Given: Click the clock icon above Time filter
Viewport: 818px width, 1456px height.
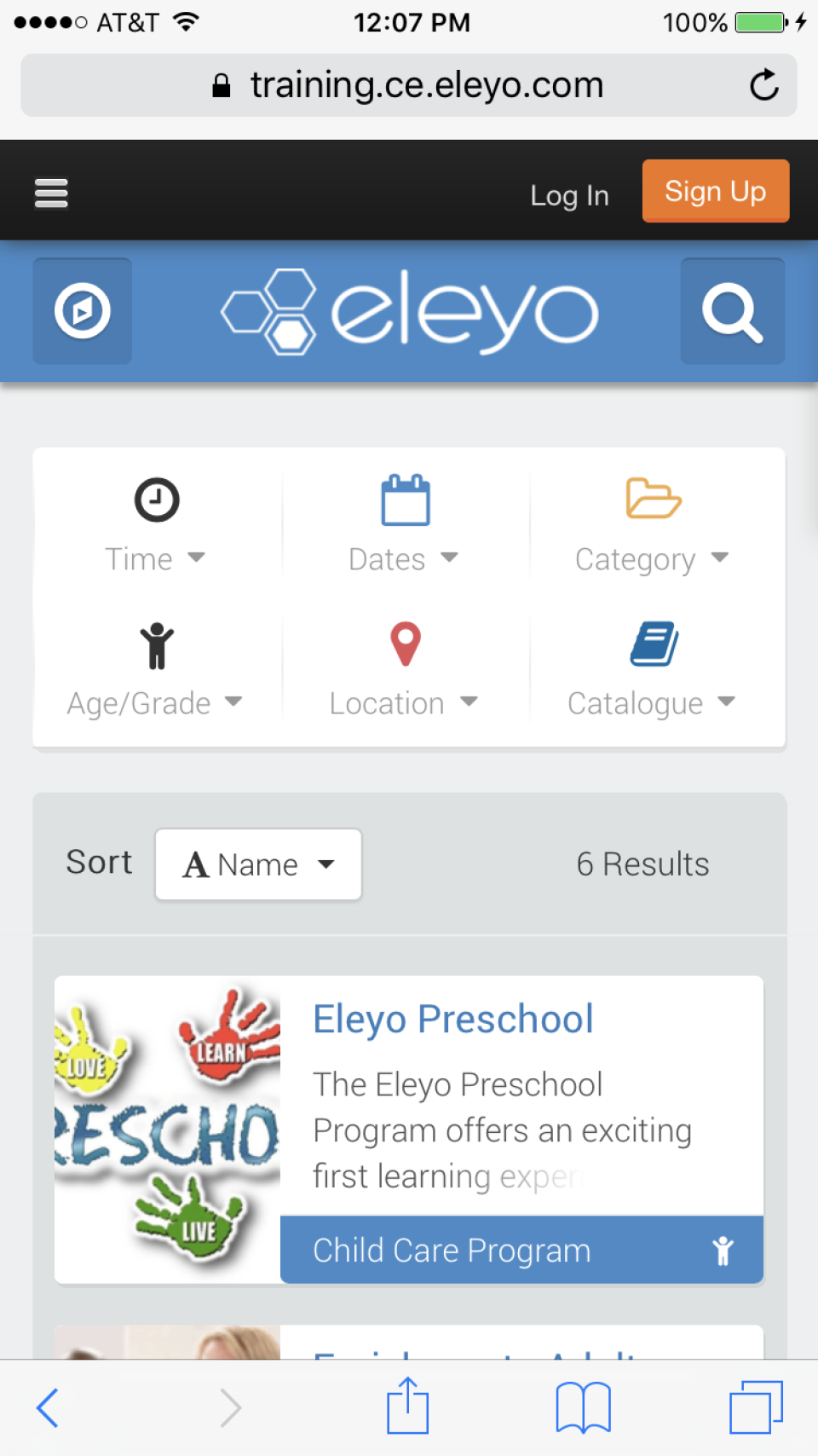Looking at the screenshot, I should [156, 500].
